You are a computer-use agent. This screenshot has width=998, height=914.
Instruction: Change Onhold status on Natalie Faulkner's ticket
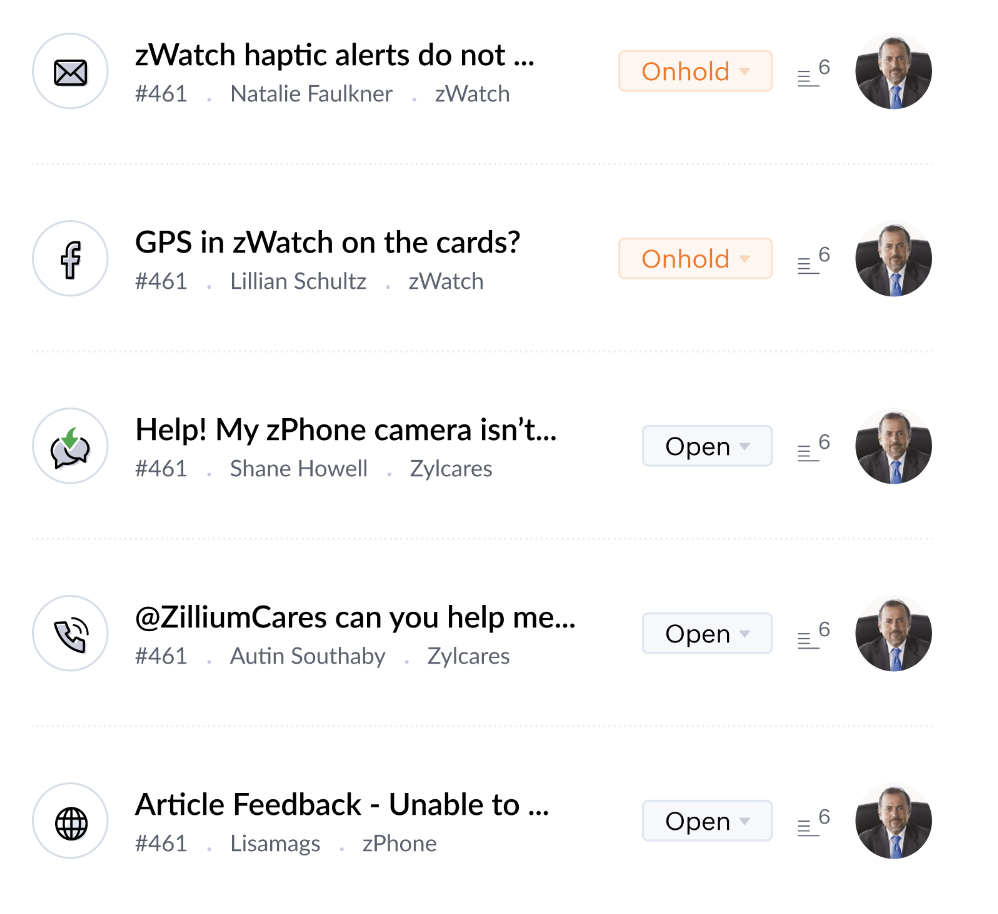[x=695, y=72]
